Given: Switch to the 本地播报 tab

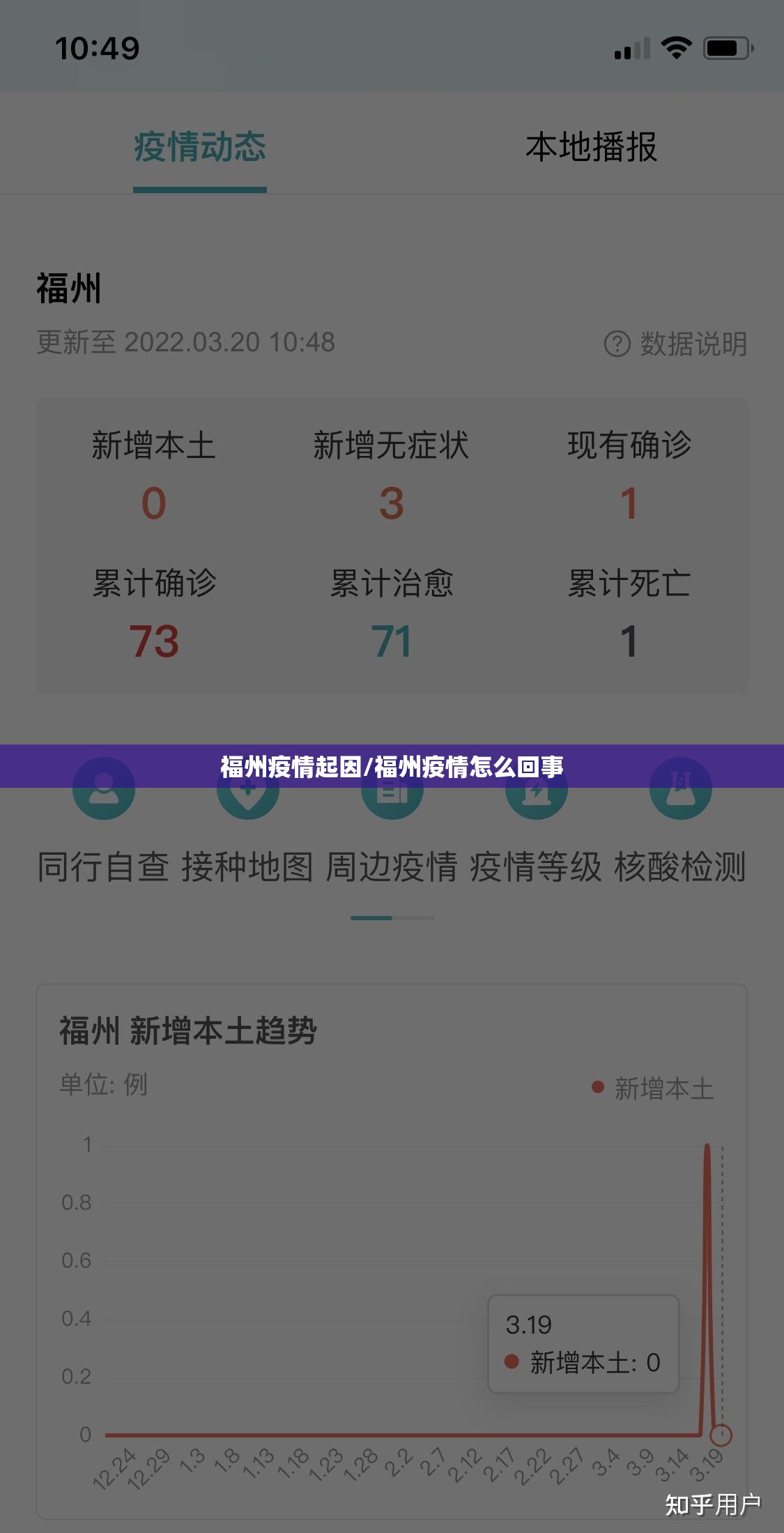Looking at the screenshot, I should (591, 148).
